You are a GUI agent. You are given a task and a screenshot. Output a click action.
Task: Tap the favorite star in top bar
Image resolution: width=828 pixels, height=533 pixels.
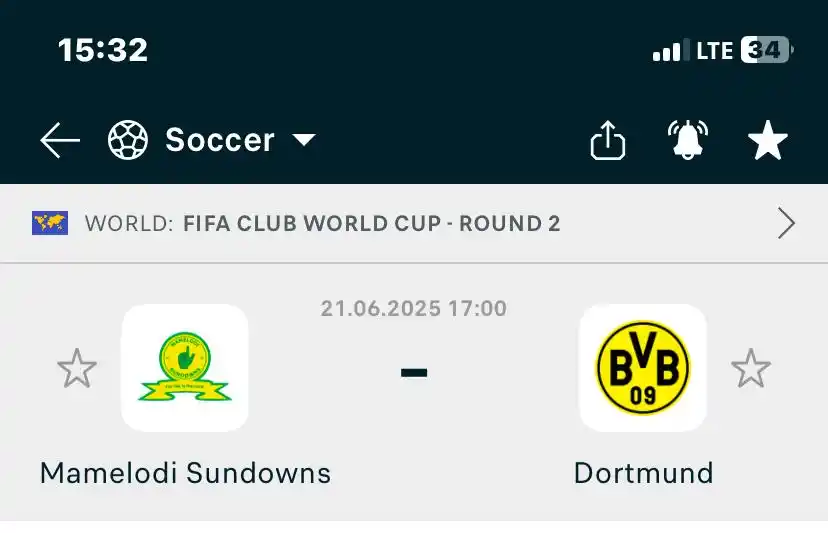pos(768,141)
